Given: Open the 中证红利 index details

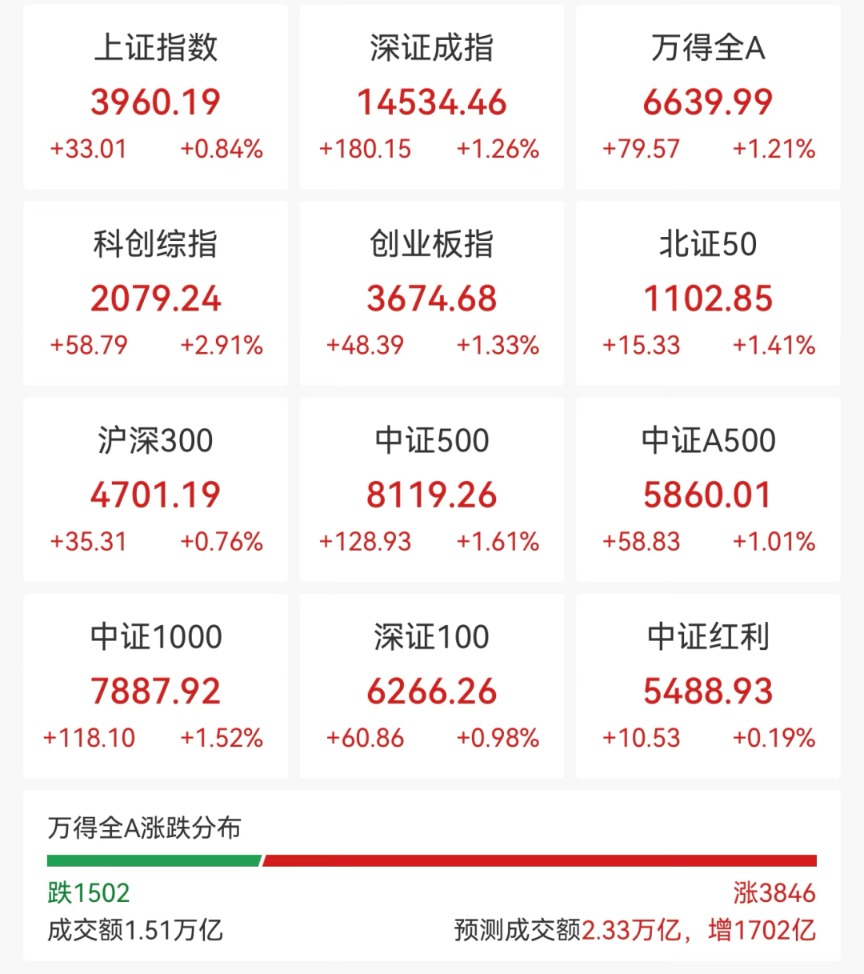Looking at the screenshot, I should click(708, 685).
